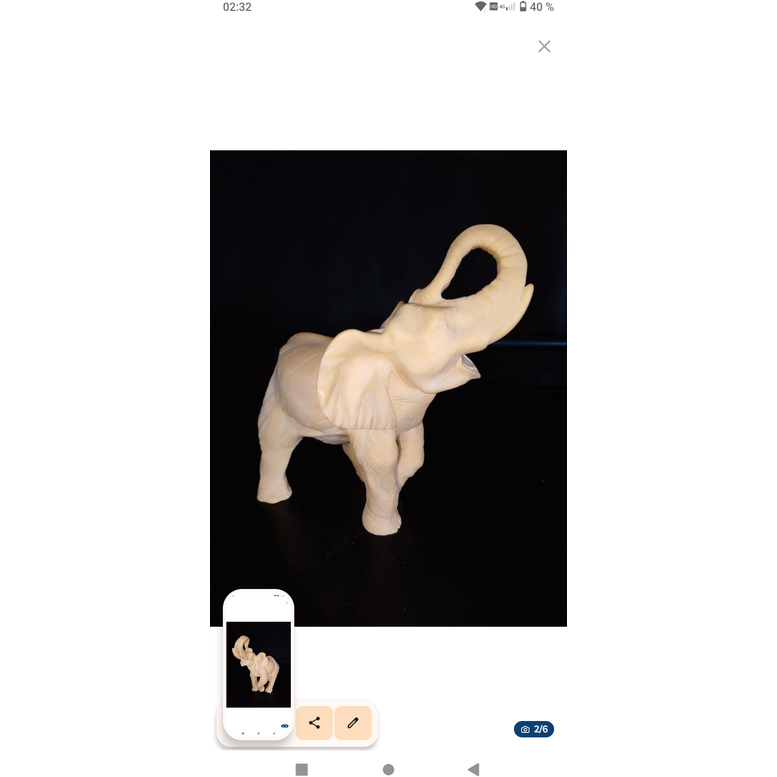Image resolution: width=777 pixels, height=777 pixels.
Task: Open the recent apps overview
Action: point(302,769)
